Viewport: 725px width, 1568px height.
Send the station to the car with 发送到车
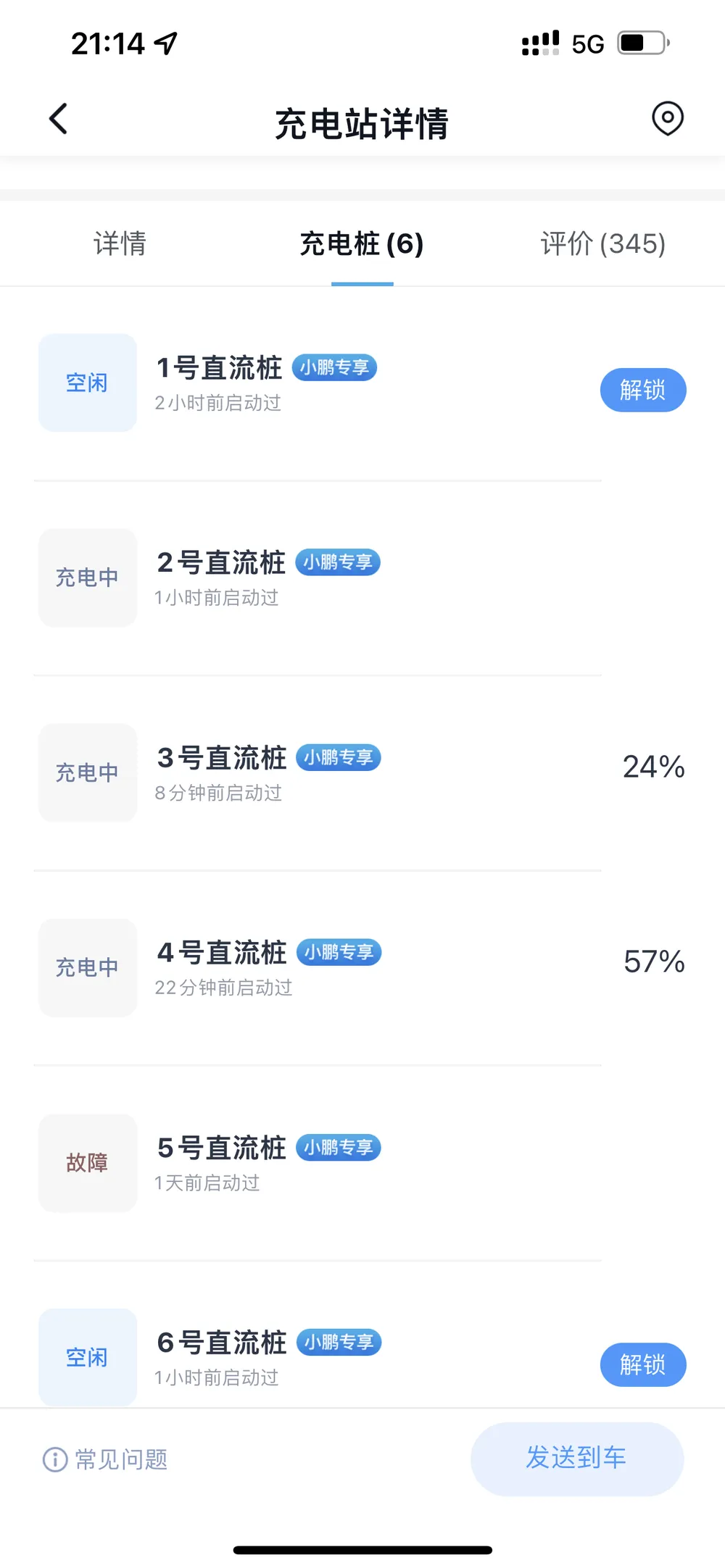[x=577, y=1459]
